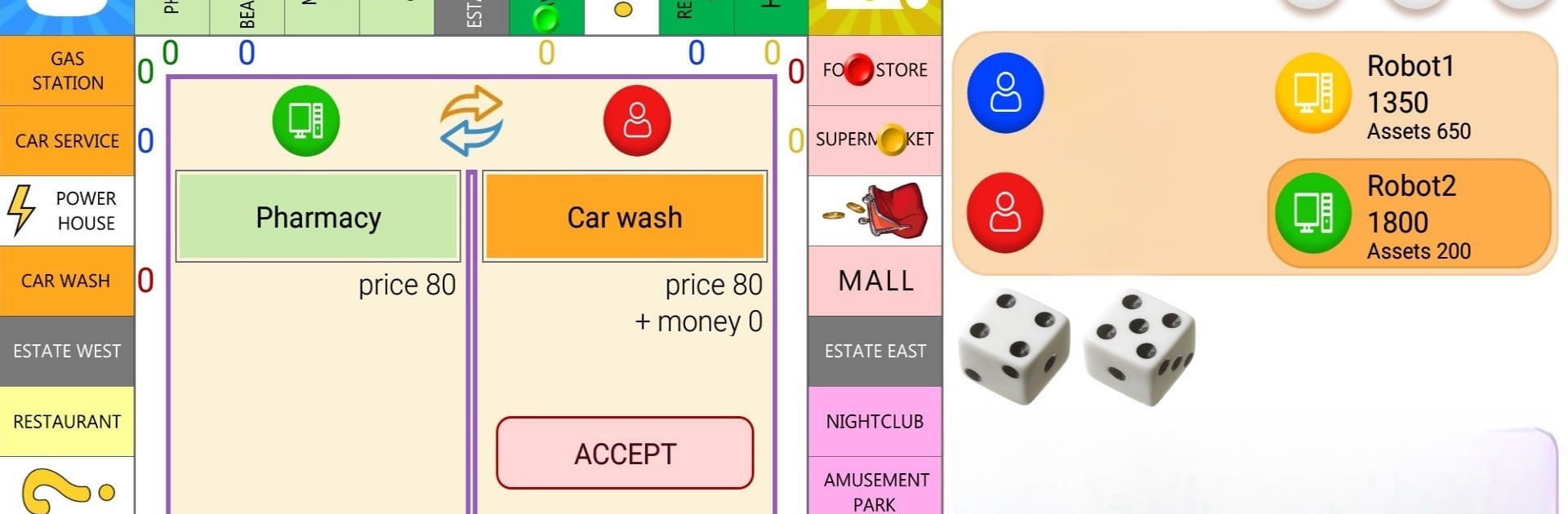
Task: Accept the Pharmacy for Car wash trade
Action: point(625,453)
